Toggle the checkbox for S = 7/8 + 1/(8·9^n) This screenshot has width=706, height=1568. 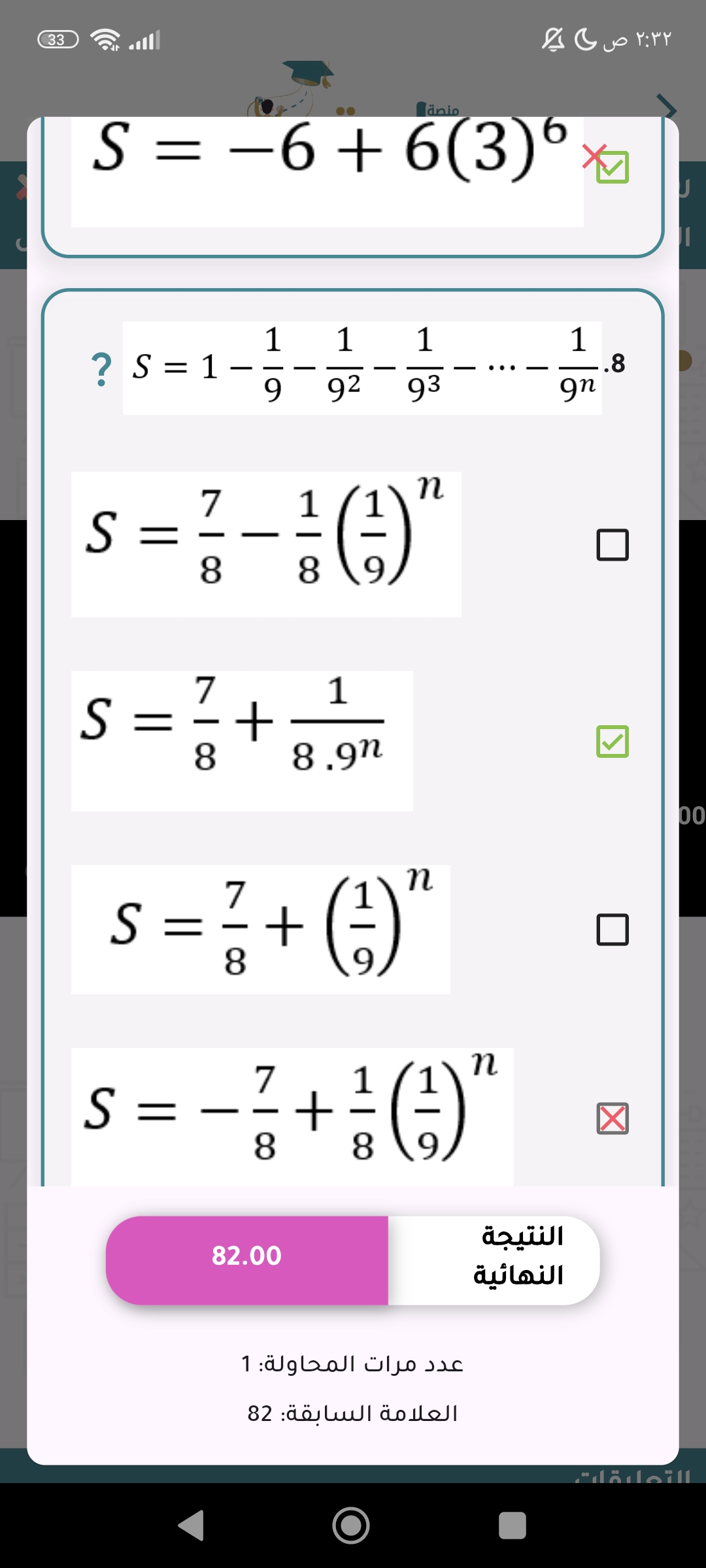[x=613, y=742]
